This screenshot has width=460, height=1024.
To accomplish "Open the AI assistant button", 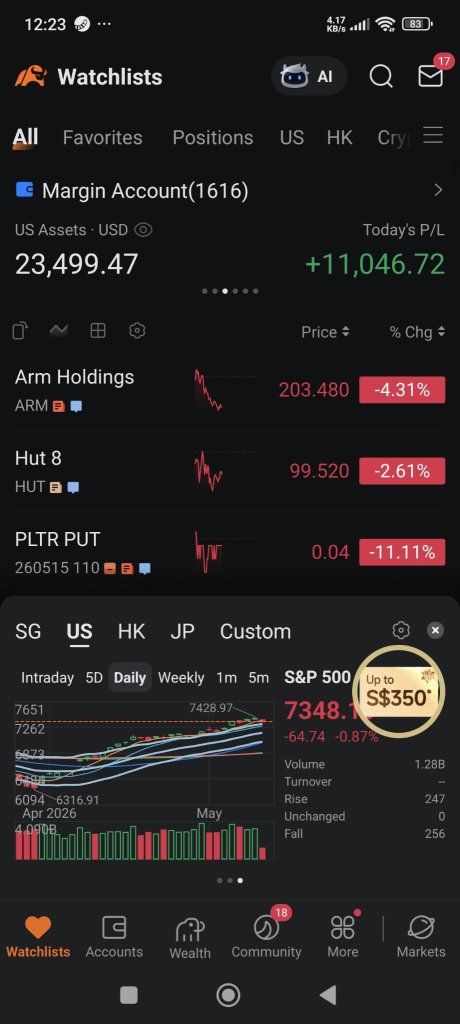I will point(308,76).
